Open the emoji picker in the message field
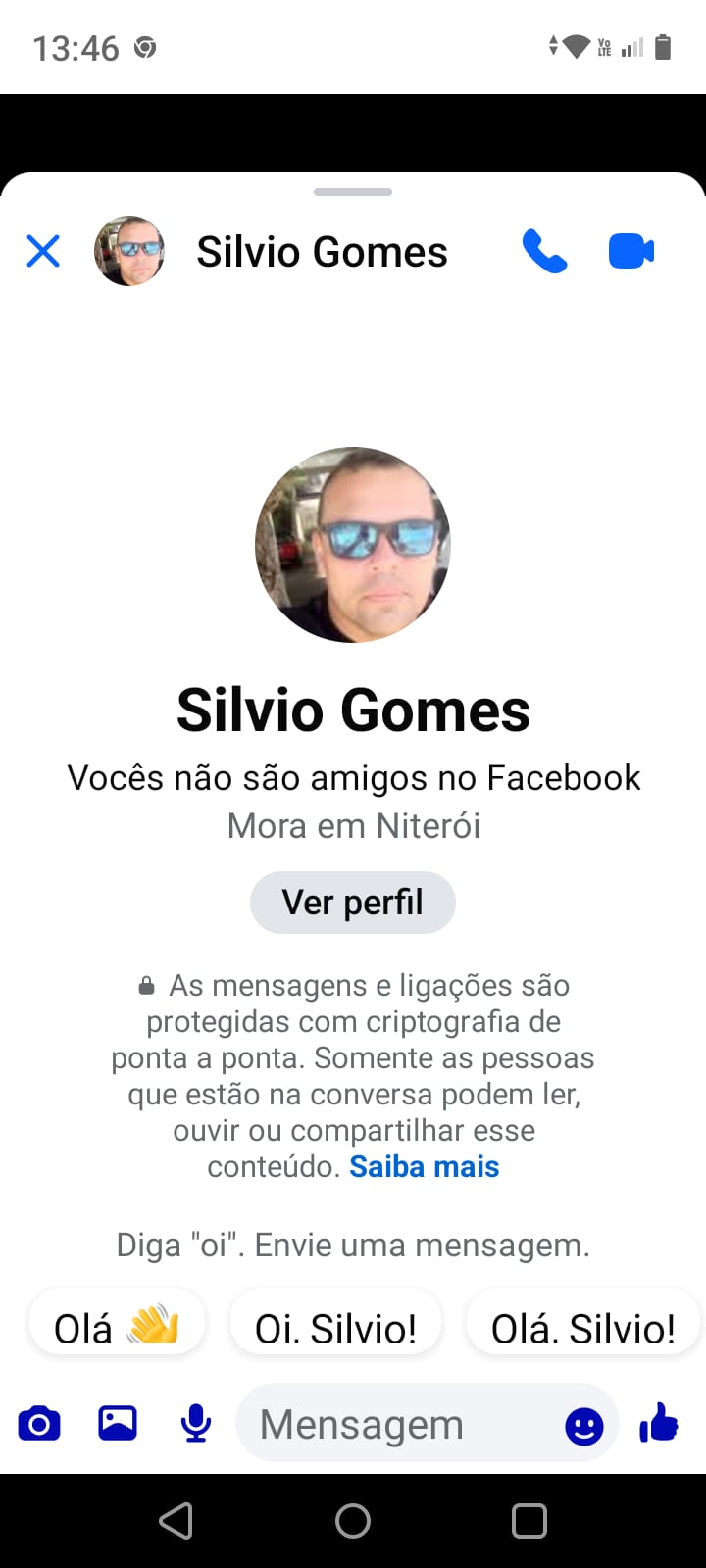This screenshot has width=706, height=1568. point(584,1426)
